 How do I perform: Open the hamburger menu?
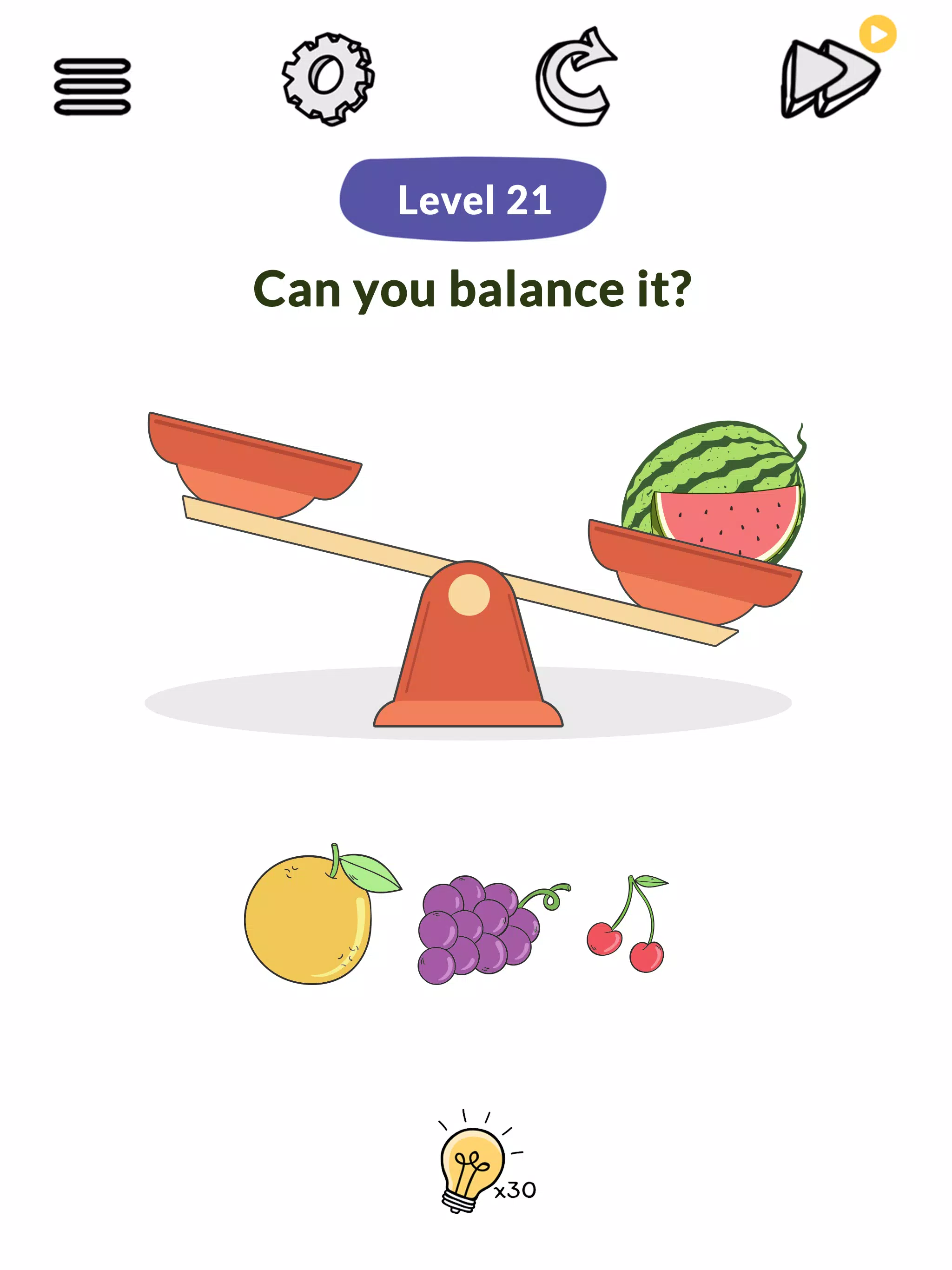click(93, 86)
